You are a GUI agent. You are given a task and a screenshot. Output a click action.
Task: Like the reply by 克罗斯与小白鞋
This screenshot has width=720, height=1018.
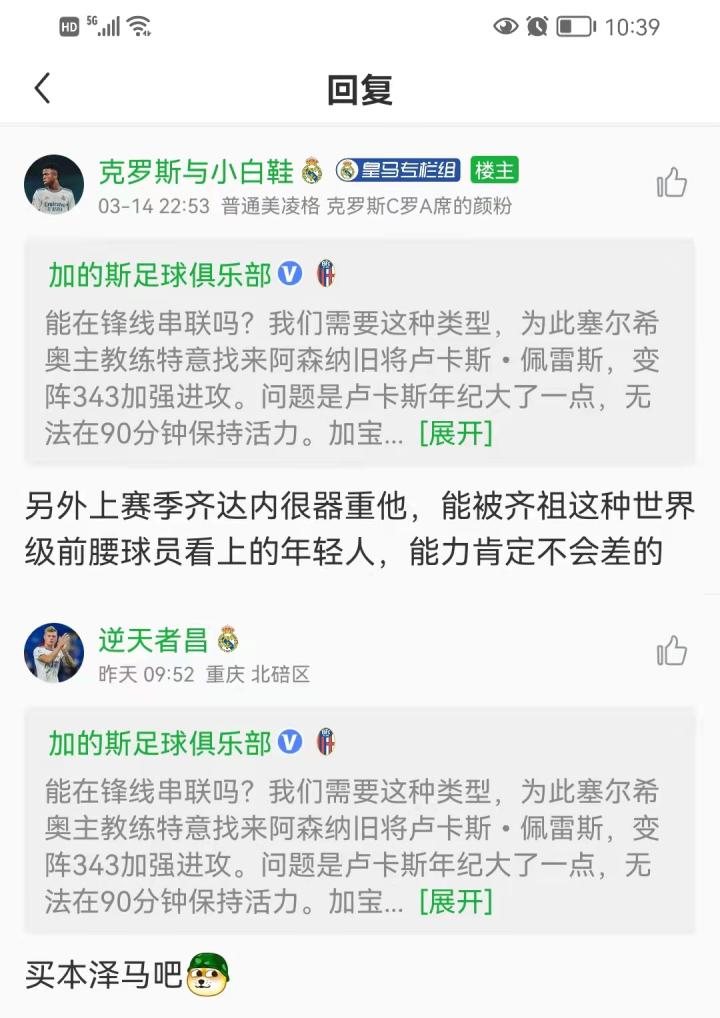point(672,183)
